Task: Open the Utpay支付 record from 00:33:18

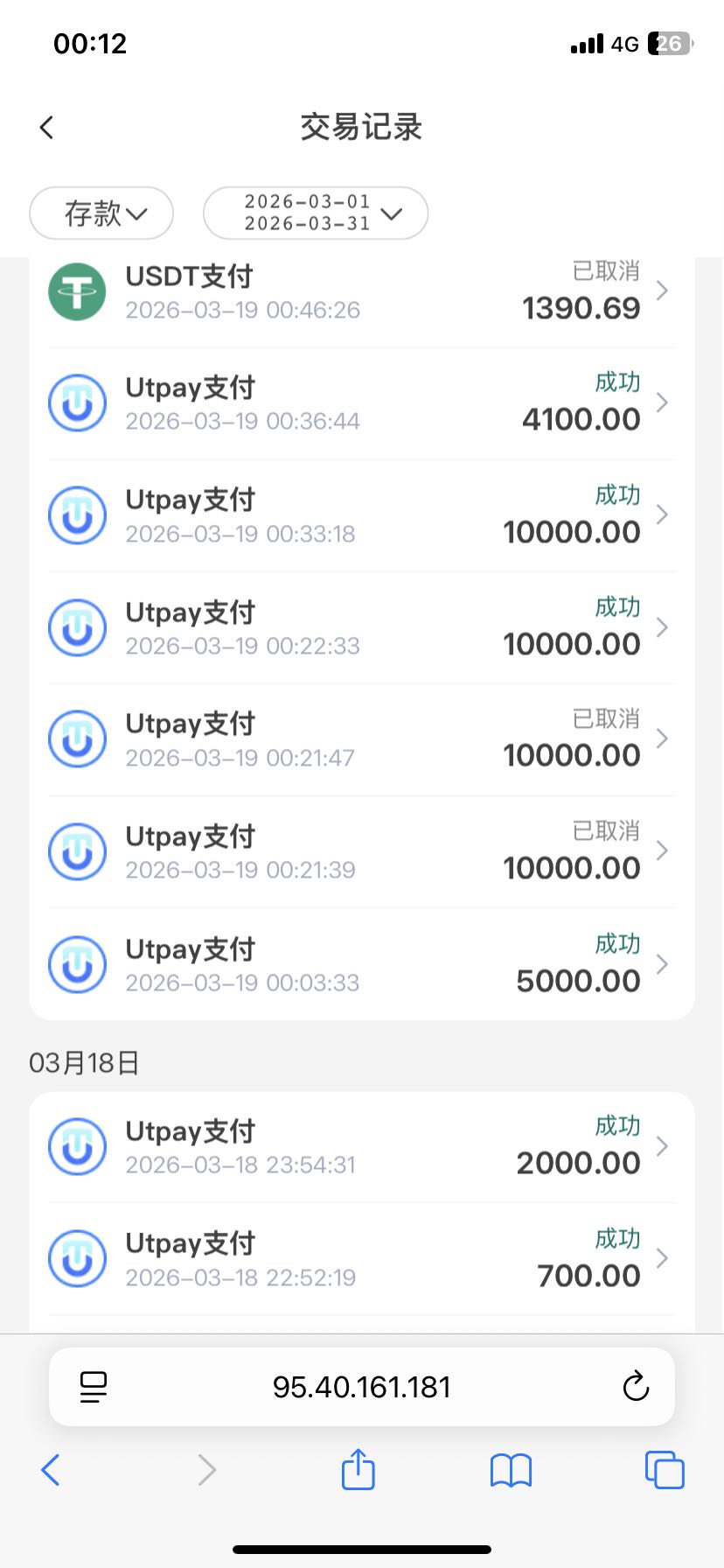Action: [x=361, y=515]
